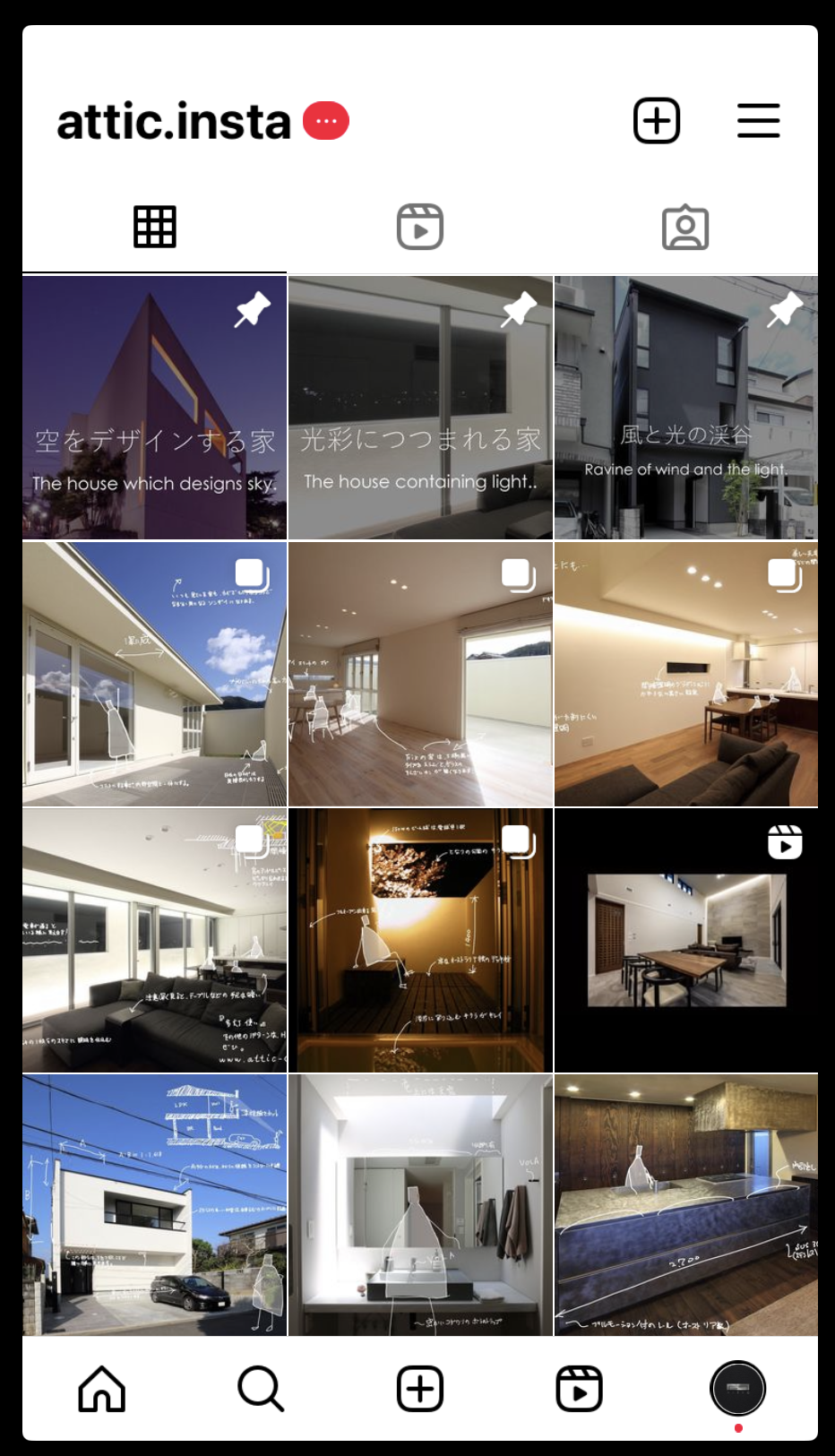The height and width of the screenshot is (1456, 835).
Task: Tap the create new post plus icon at top
Action: click(x=657, y=121)
